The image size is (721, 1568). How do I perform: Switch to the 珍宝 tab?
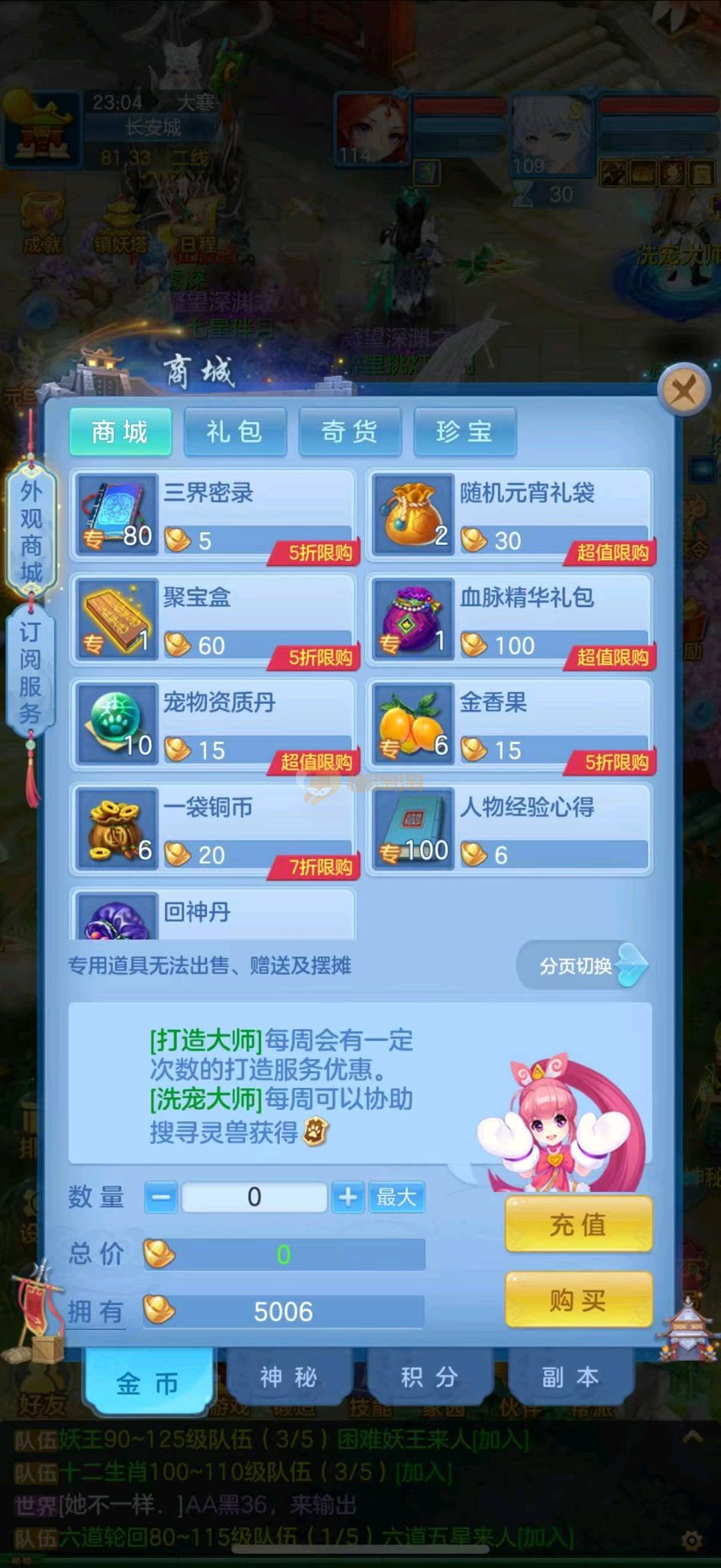[x=465, y=432]
